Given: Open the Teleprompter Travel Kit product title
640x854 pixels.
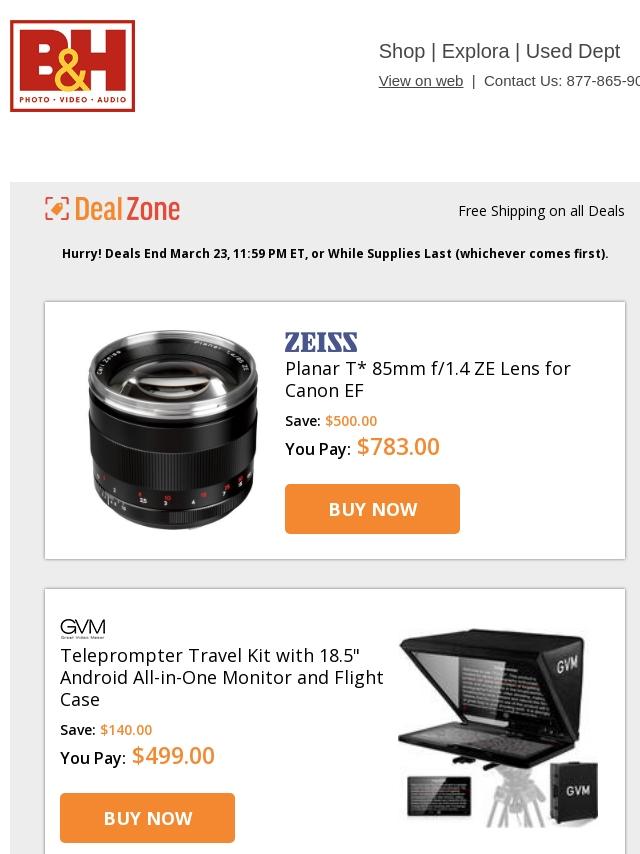Looking at the screenshot, I should point(221,677).
